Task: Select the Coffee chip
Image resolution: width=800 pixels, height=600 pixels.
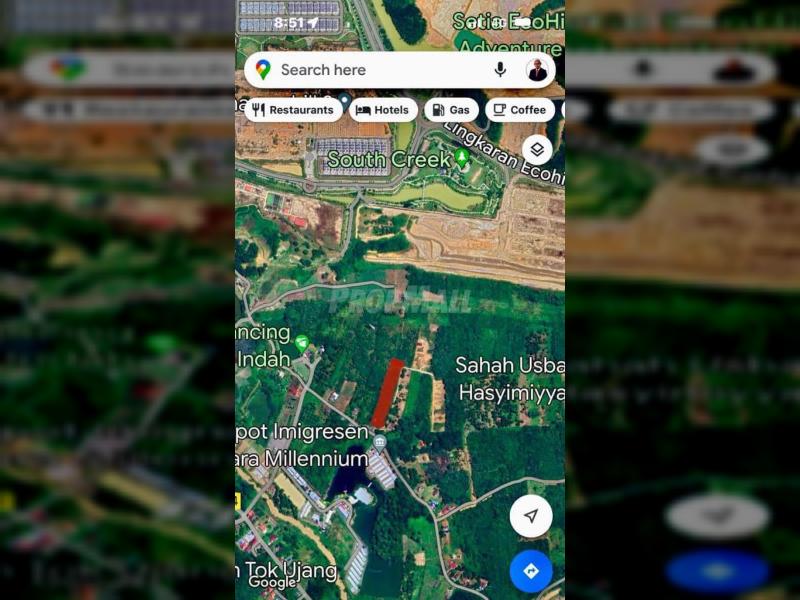Action: point(520,110)
